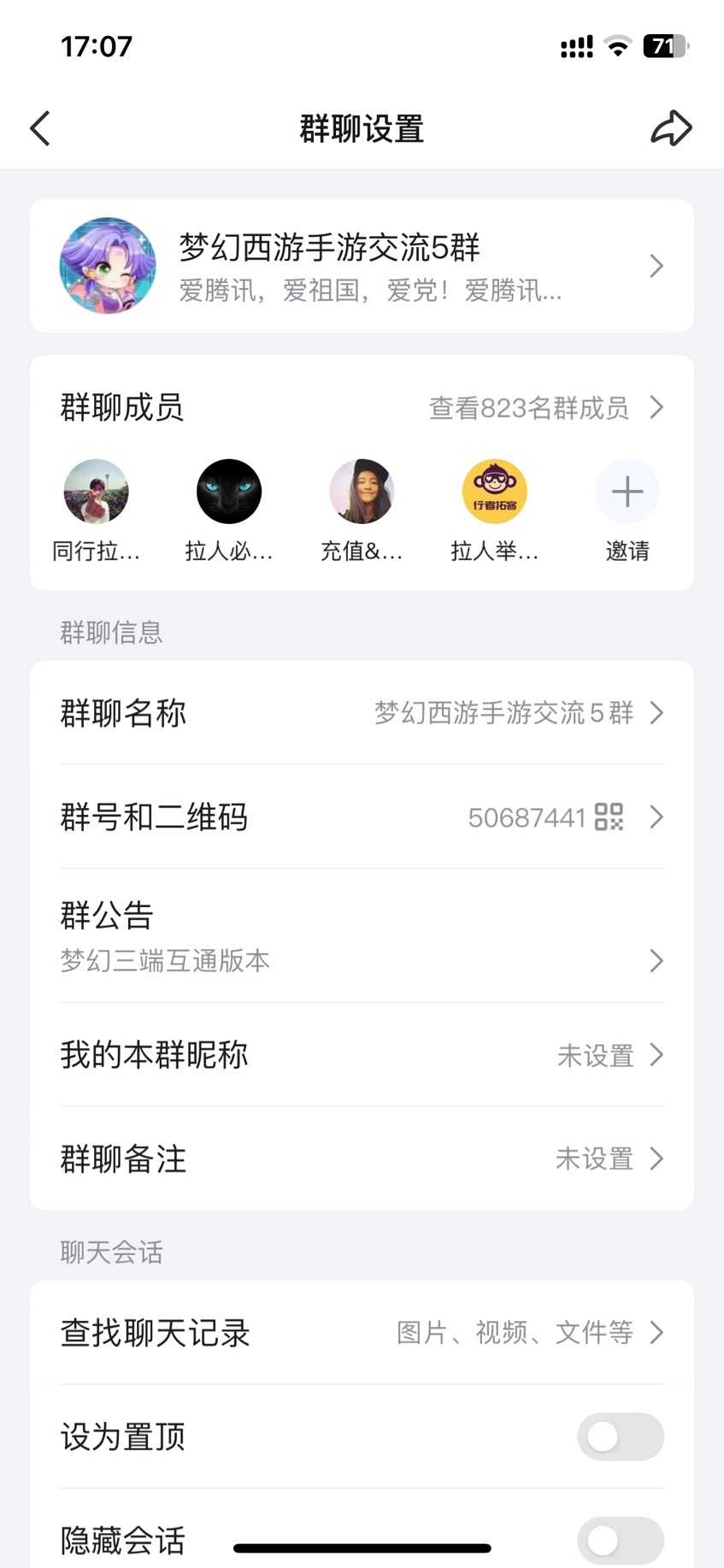The image size is (724, 1568).
Task: View all 823 group members
Action: pos(545,408)
